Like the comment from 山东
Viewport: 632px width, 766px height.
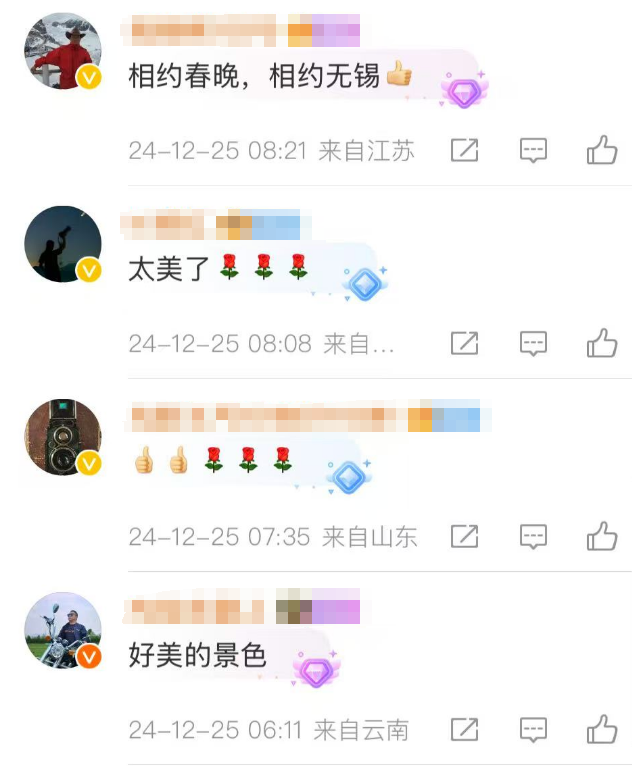(601, 536)
